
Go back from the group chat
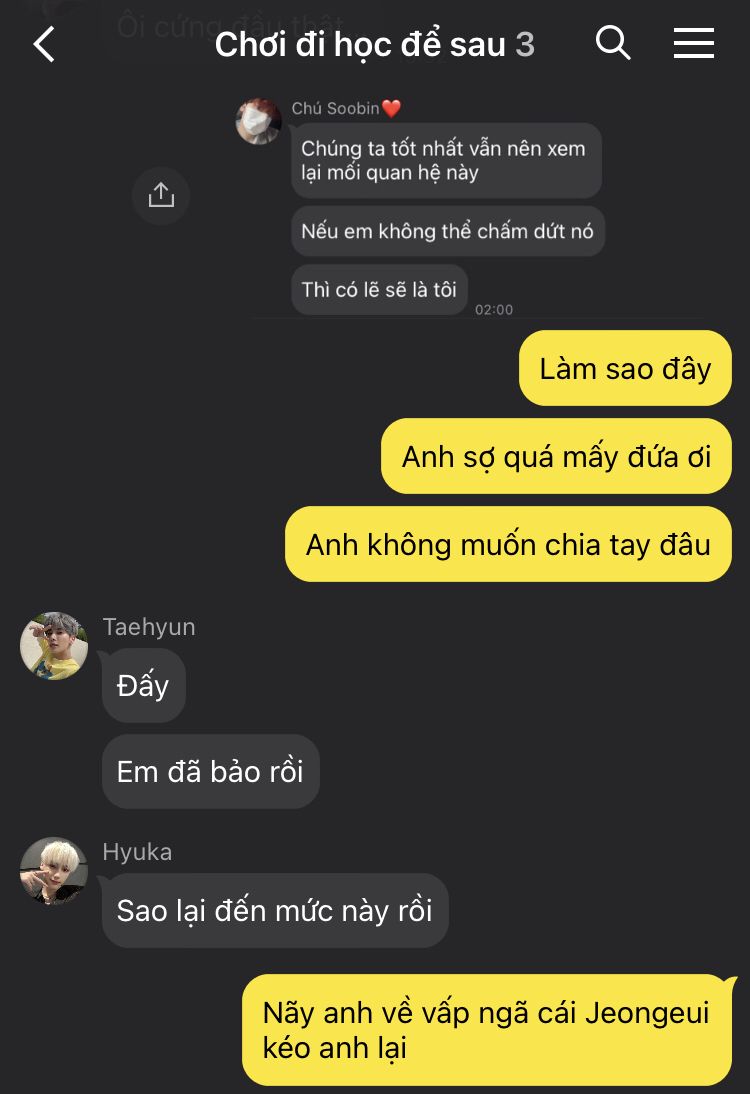tap(44, 44)
